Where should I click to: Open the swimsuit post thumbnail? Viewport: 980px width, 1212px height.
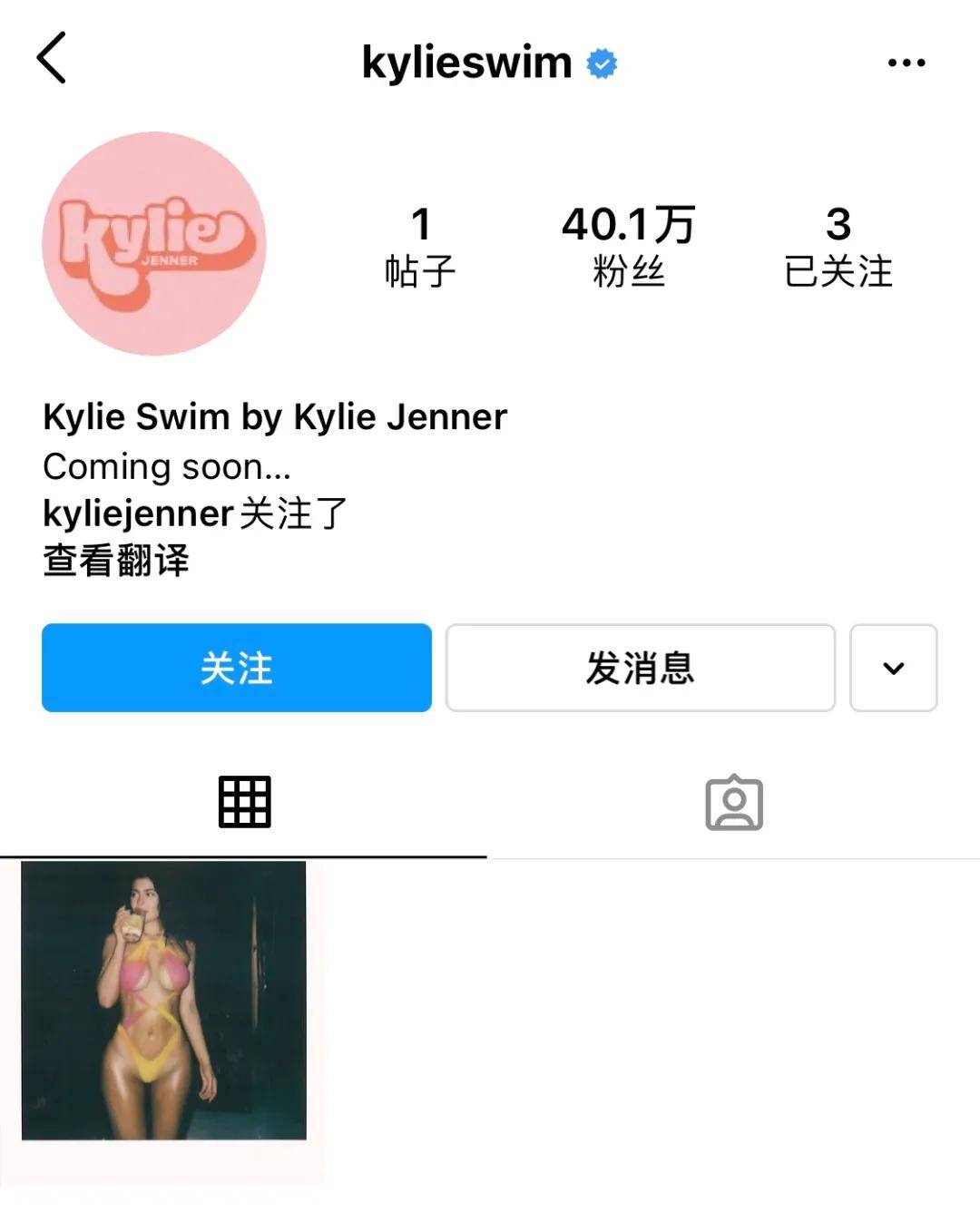click(x=164, y=1000)
